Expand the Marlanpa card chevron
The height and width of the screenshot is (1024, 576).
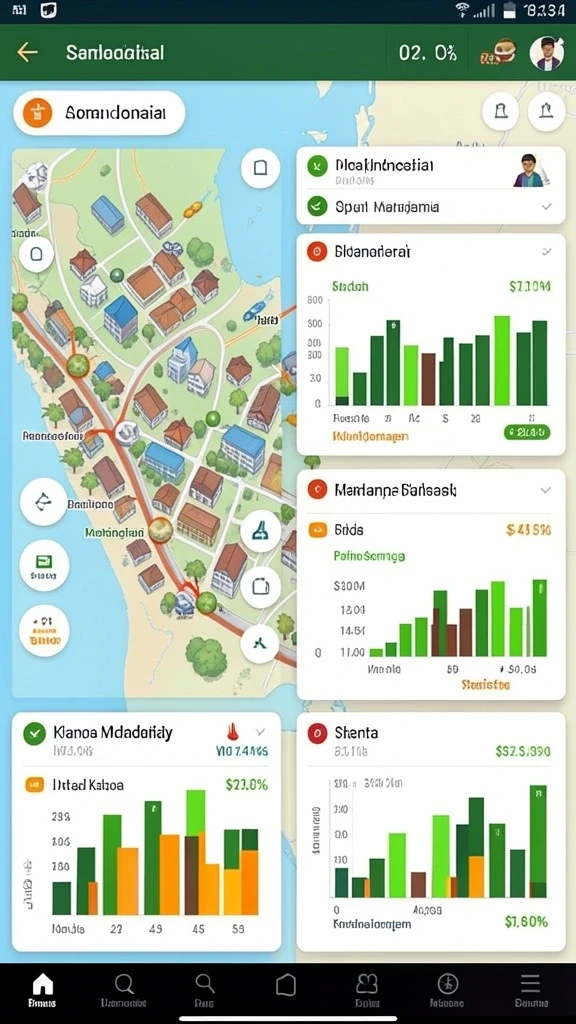coord(546,489)
